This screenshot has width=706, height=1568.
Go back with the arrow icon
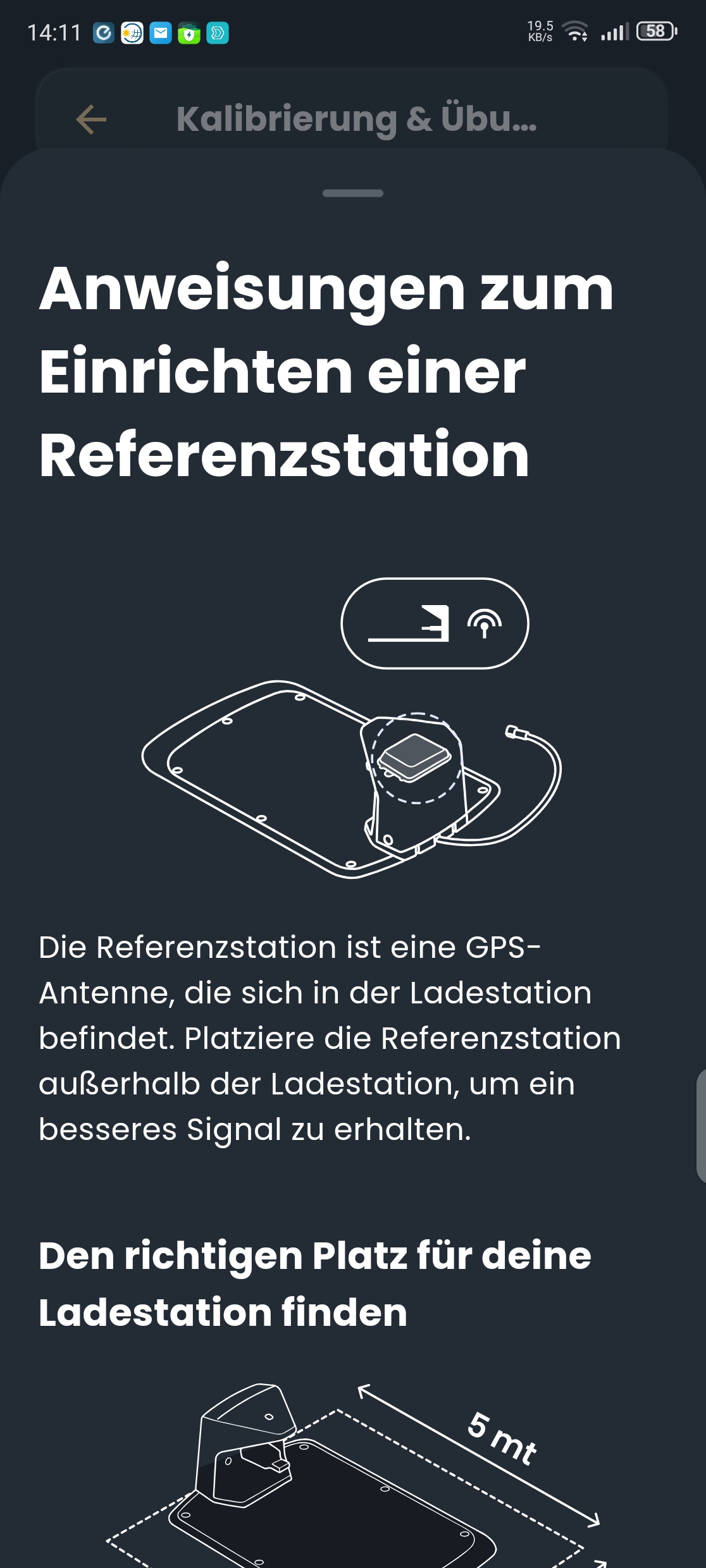91,119
